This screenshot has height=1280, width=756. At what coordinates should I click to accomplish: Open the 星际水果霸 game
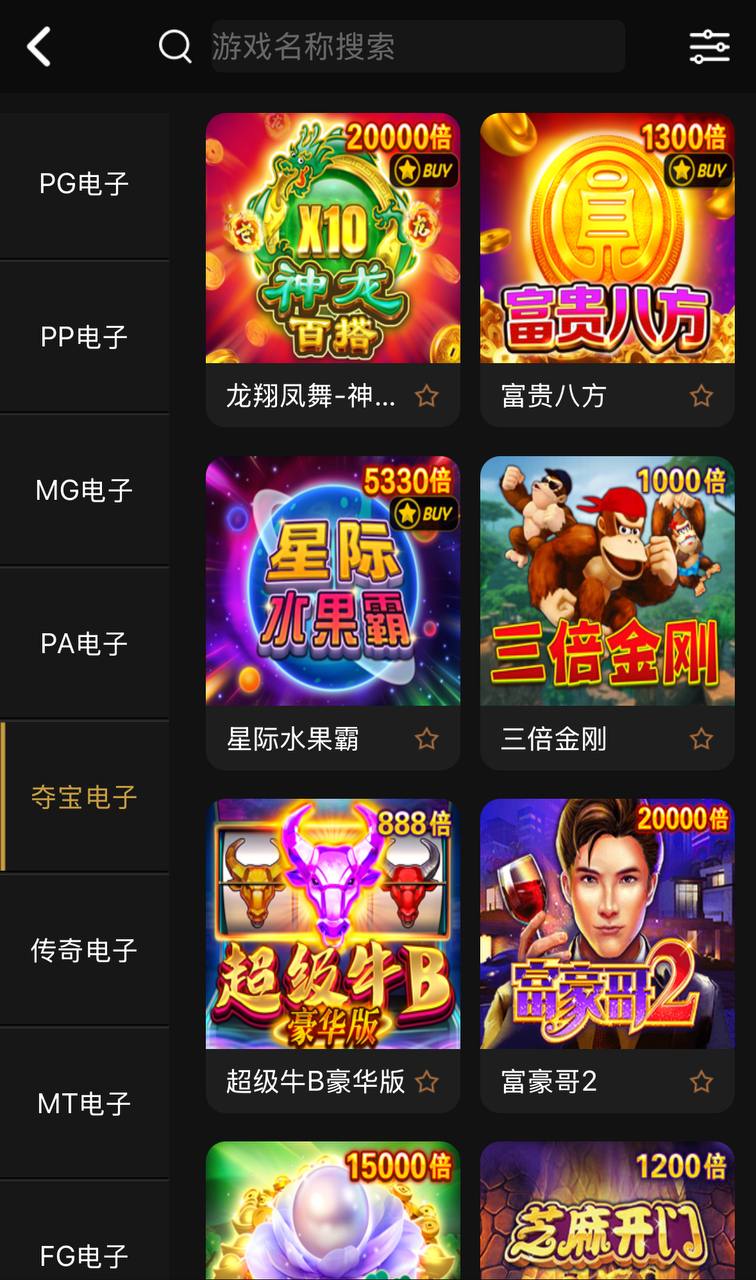click(333, 581)
